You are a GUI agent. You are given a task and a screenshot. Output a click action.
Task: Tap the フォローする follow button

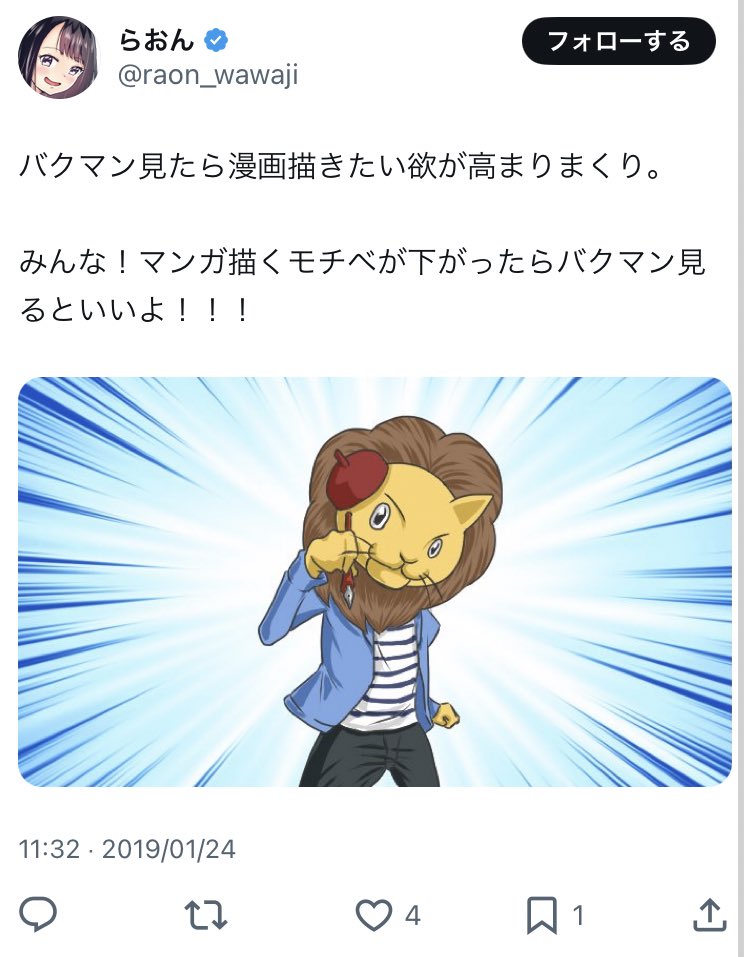click(x=619, y=42)
